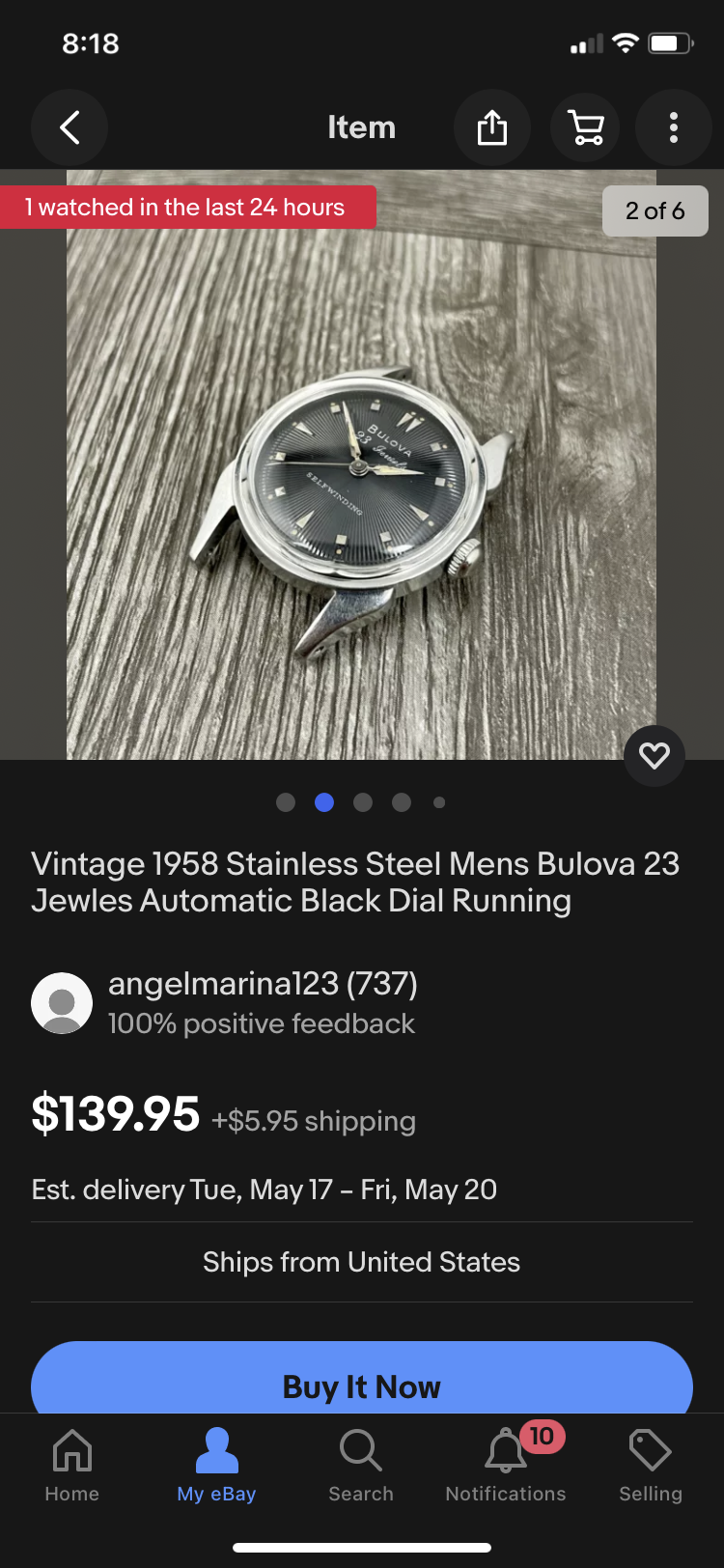Go back from the item page
724x1568 pixels.
click(70, 127)
